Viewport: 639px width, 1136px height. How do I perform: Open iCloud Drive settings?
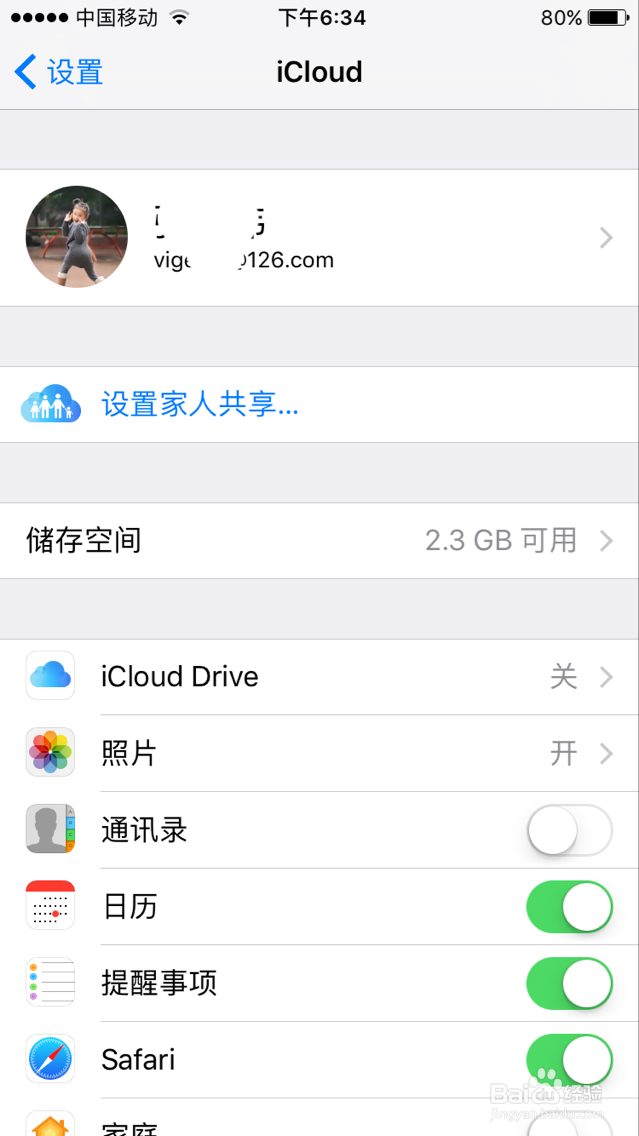pos(319,677)
